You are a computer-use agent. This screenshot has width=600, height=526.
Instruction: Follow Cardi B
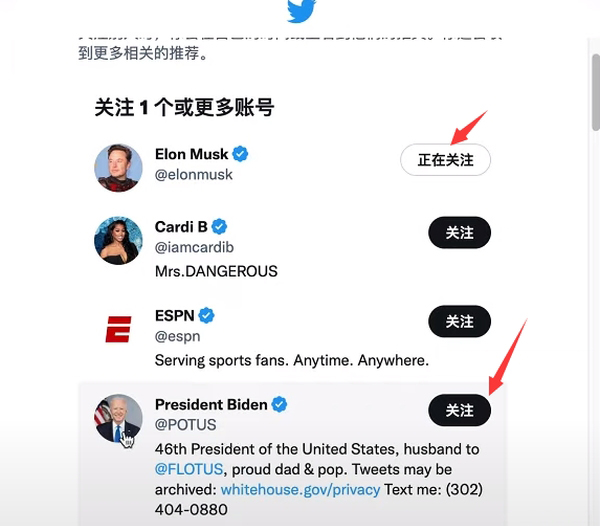coord(459,233)
